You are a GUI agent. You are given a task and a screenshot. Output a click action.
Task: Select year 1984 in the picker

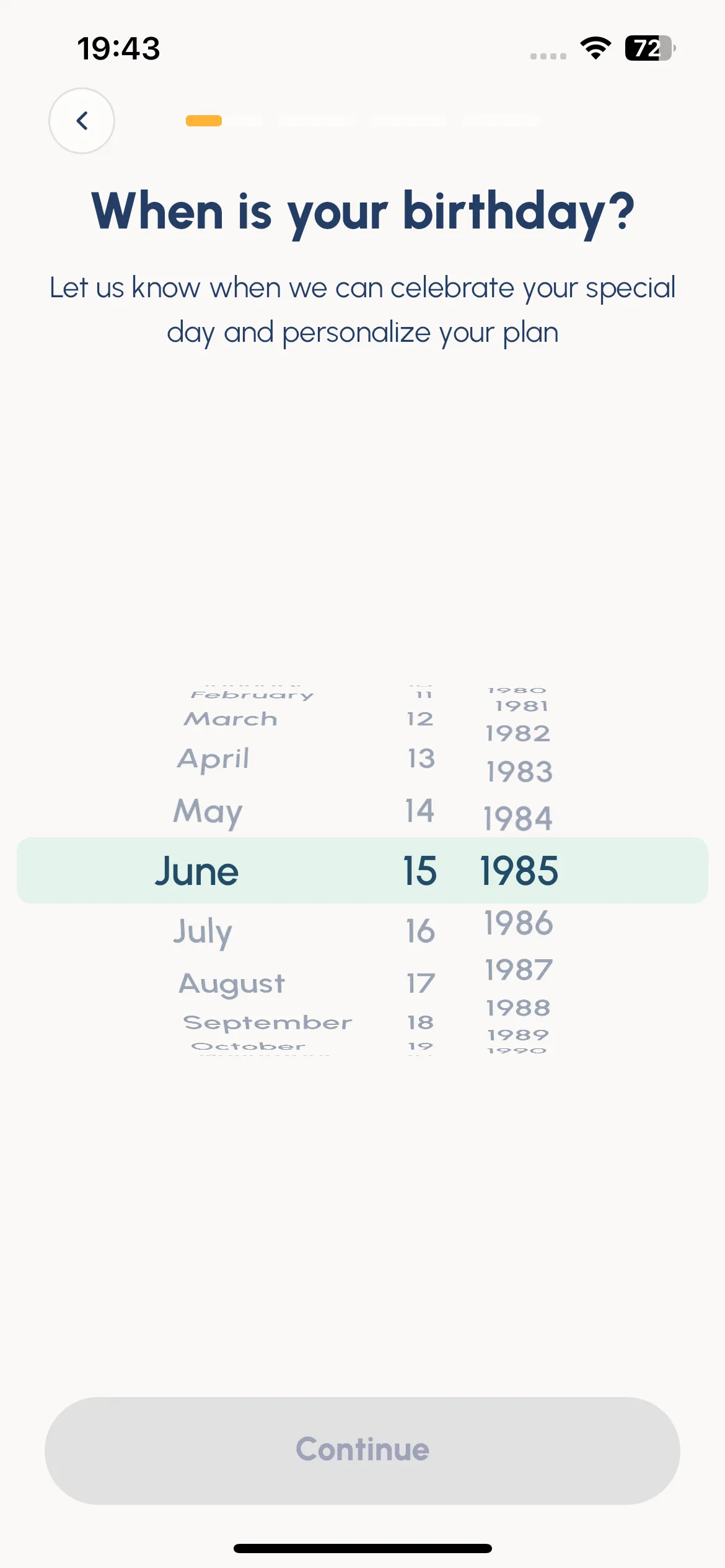pos(518,819)
